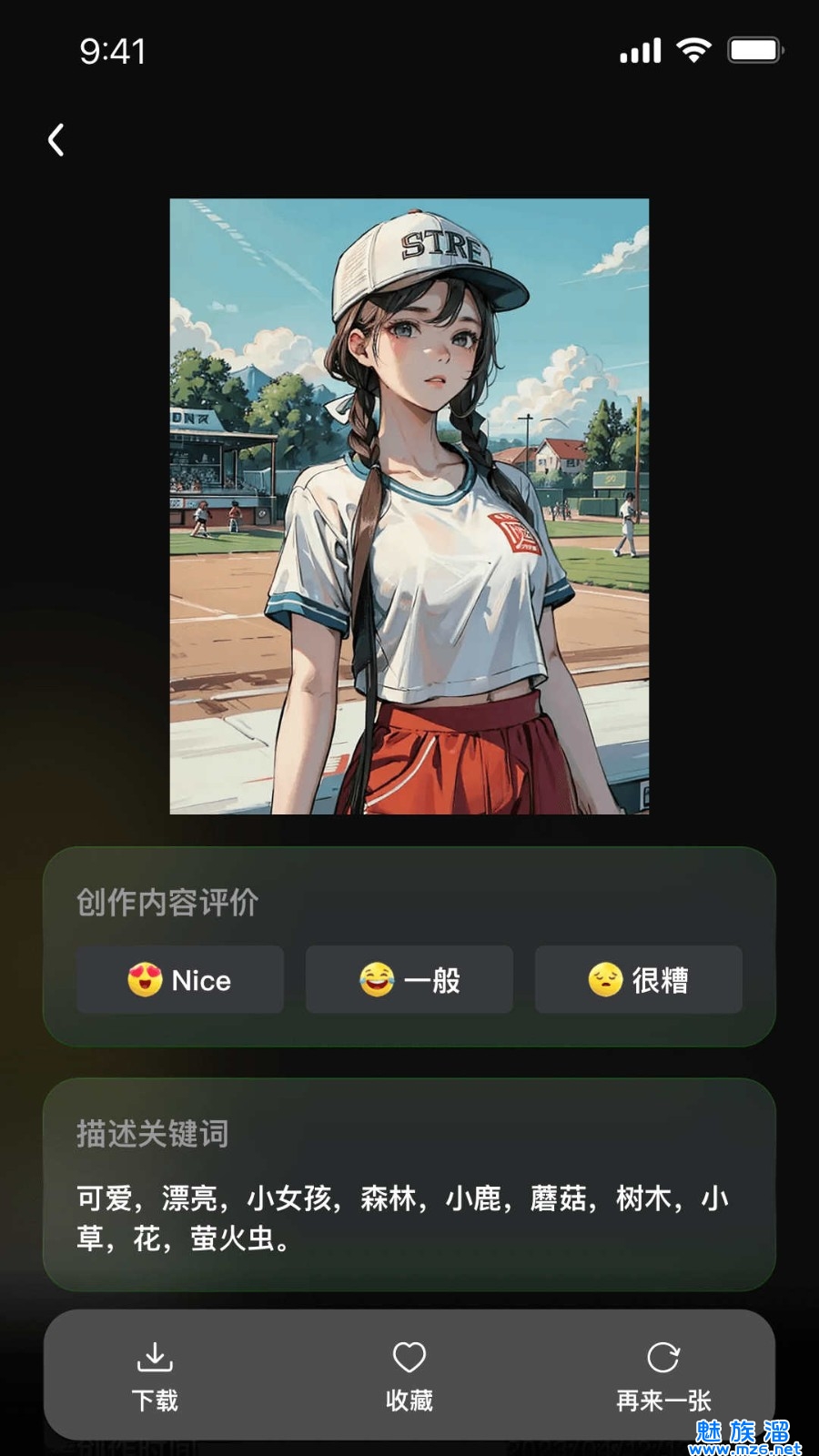Rate the creation as Nice
This screenshot has width=819, height=1456.
coord(180,980)
